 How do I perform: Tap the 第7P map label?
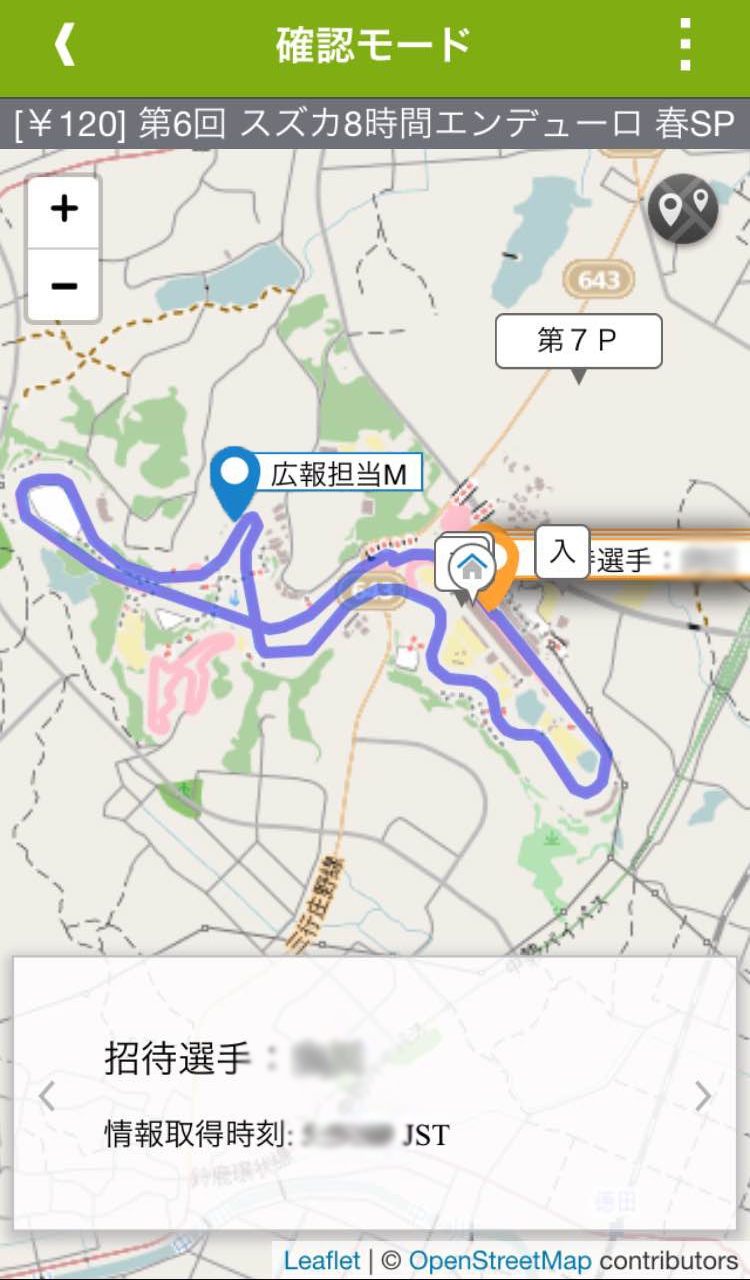click(578, 341)
